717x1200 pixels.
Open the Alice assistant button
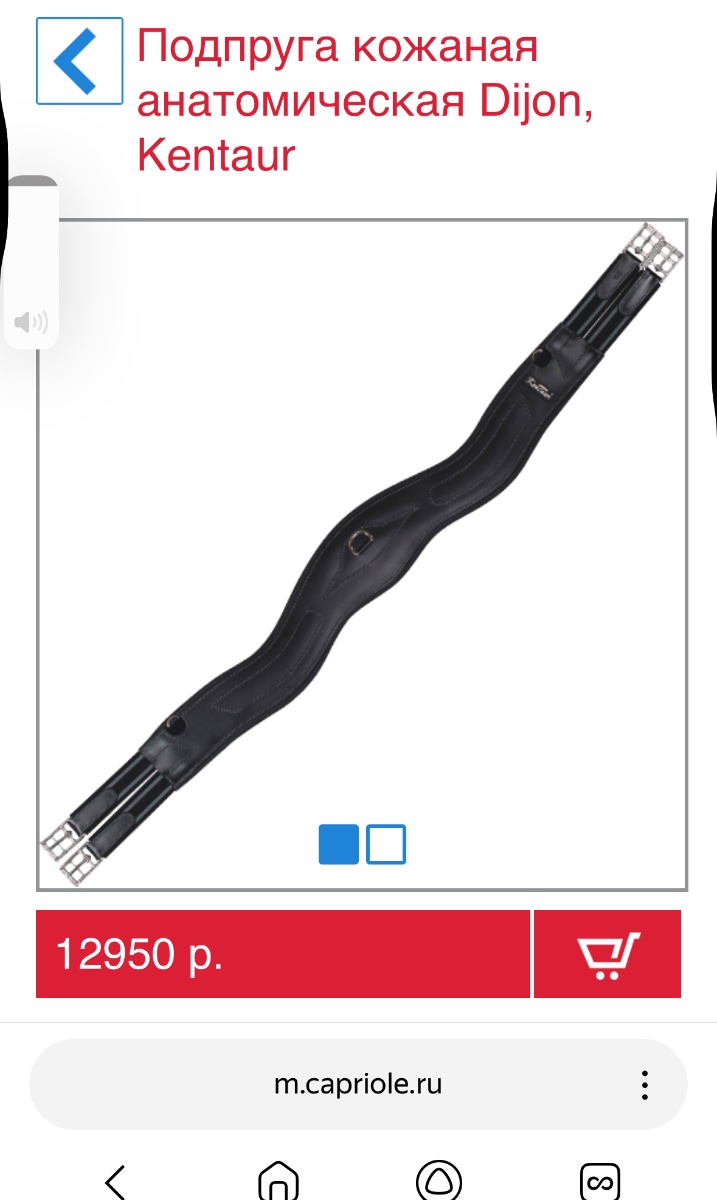(439, 1180)
